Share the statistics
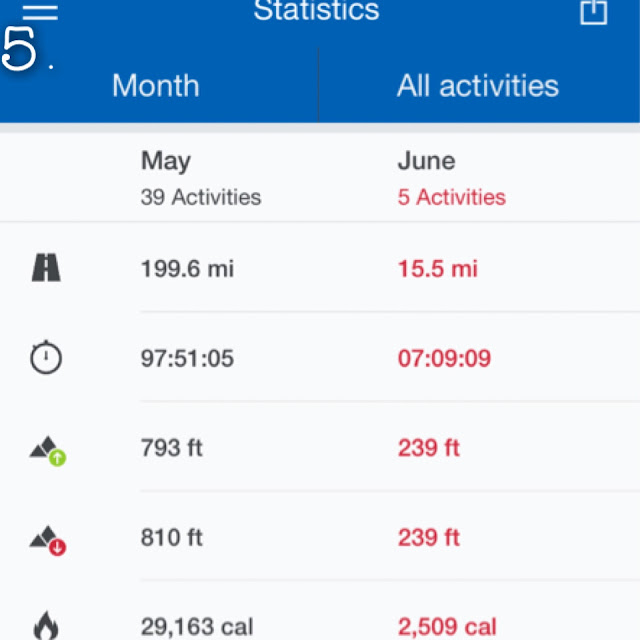The image size is (640, 640). [594, 12]
